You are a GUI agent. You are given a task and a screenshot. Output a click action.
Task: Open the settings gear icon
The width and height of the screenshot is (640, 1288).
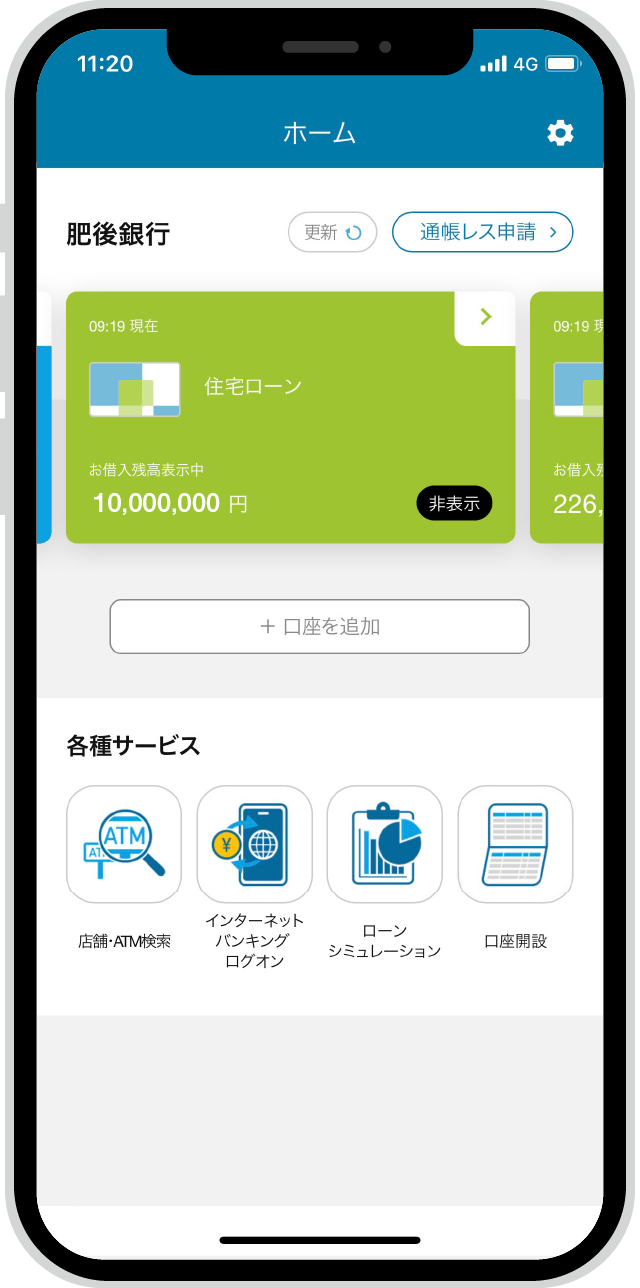[561, 133]
